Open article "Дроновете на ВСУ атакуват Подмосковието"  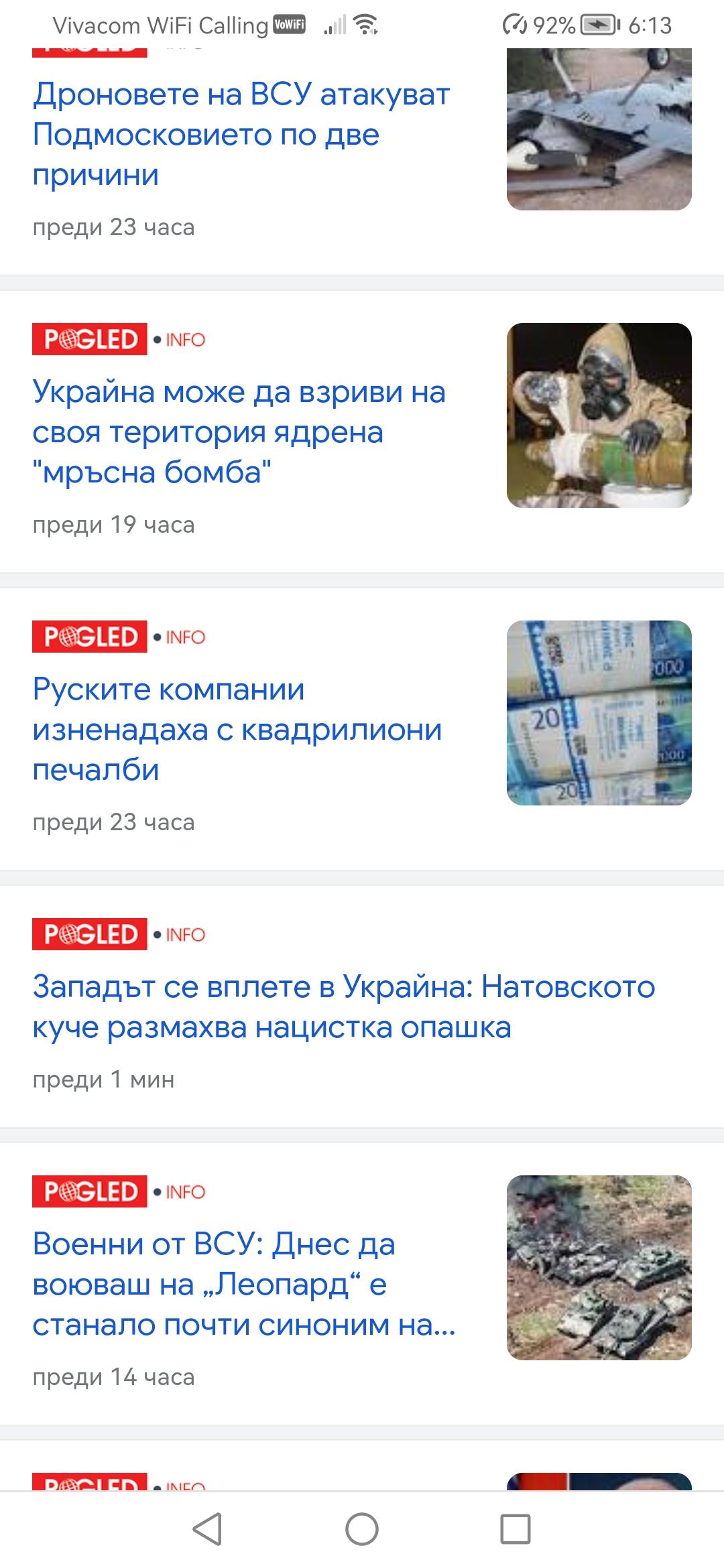click(241, 134)
